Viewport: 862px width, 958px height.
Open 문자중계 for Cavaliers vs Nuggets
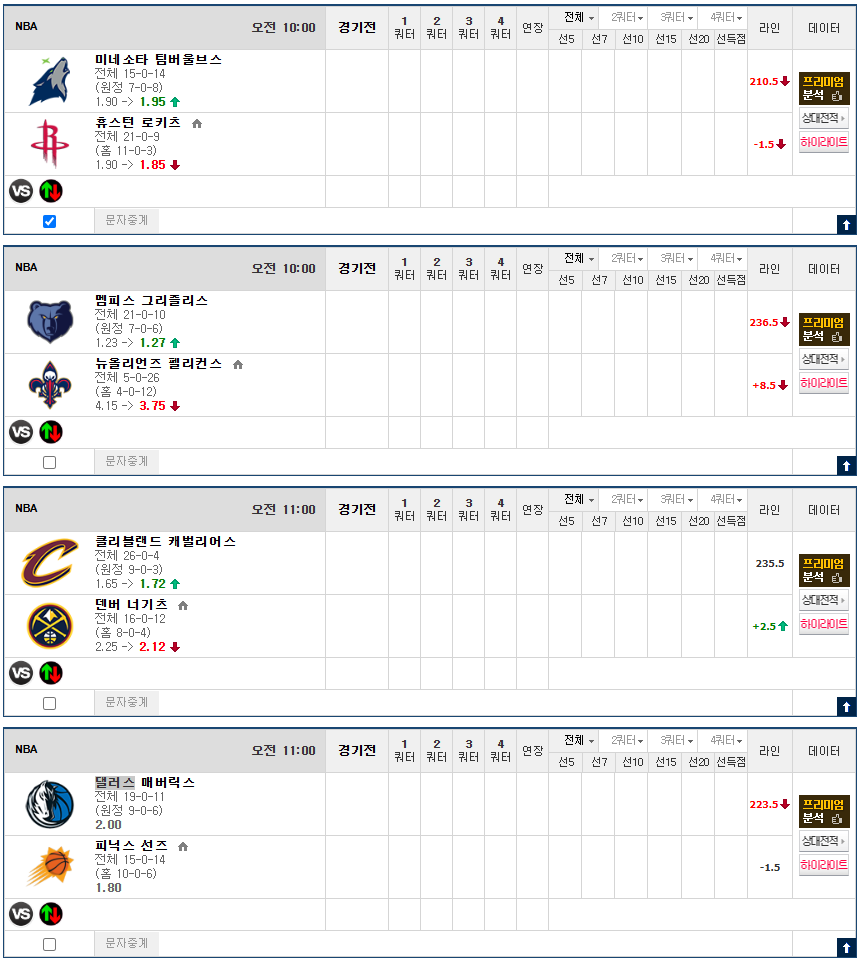126,703
